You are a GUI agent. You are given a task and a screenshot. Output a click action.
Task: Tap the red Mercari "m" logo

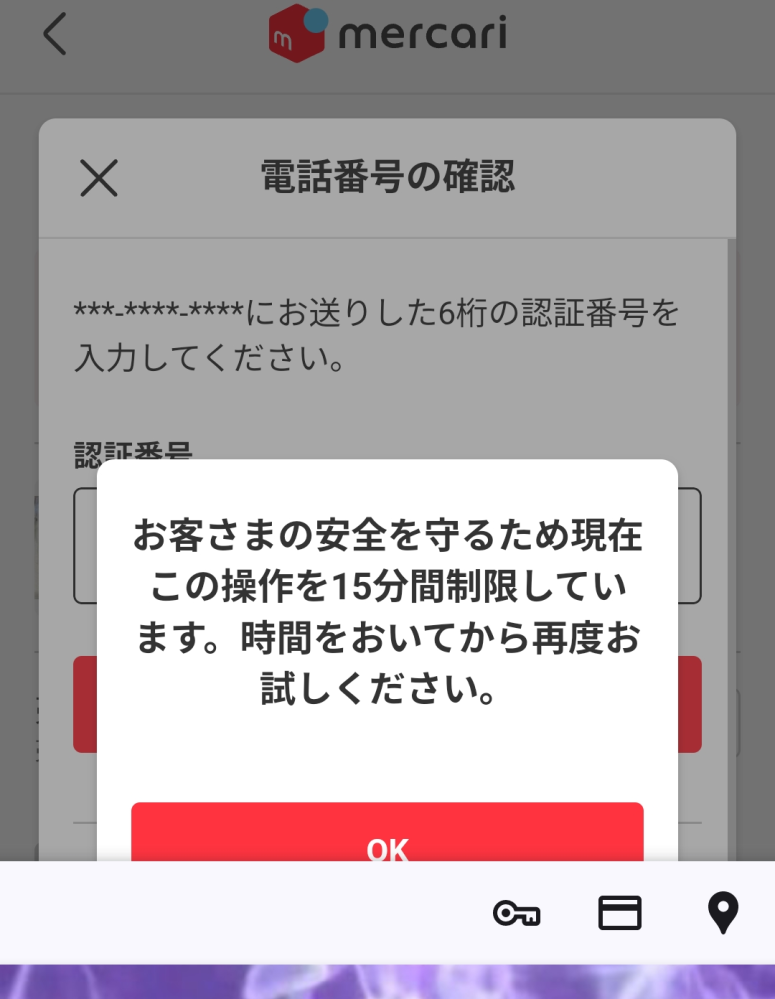[291, 32]
